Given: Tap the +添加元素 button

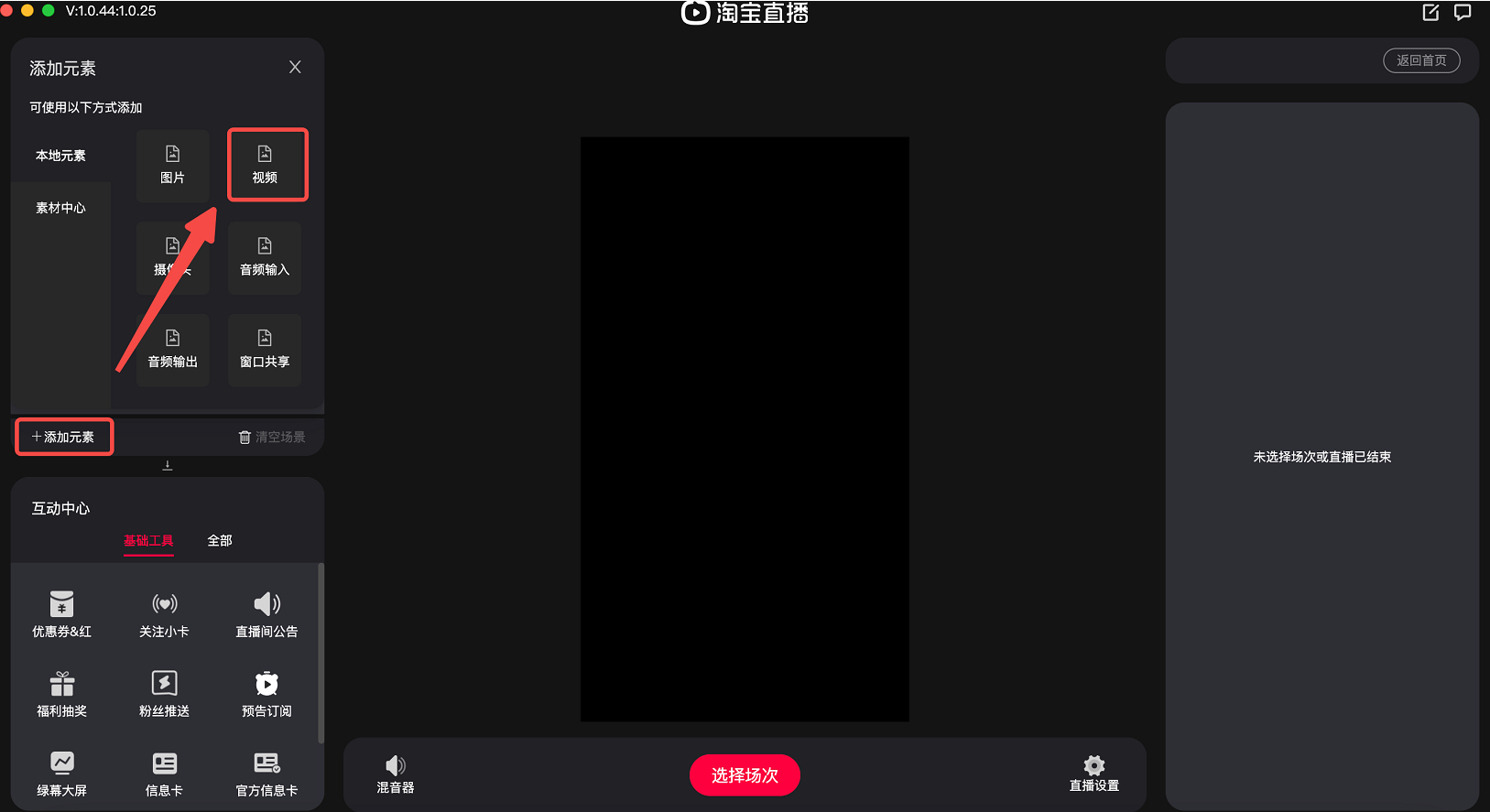Looking at the screenshot, I should point(64,437).
